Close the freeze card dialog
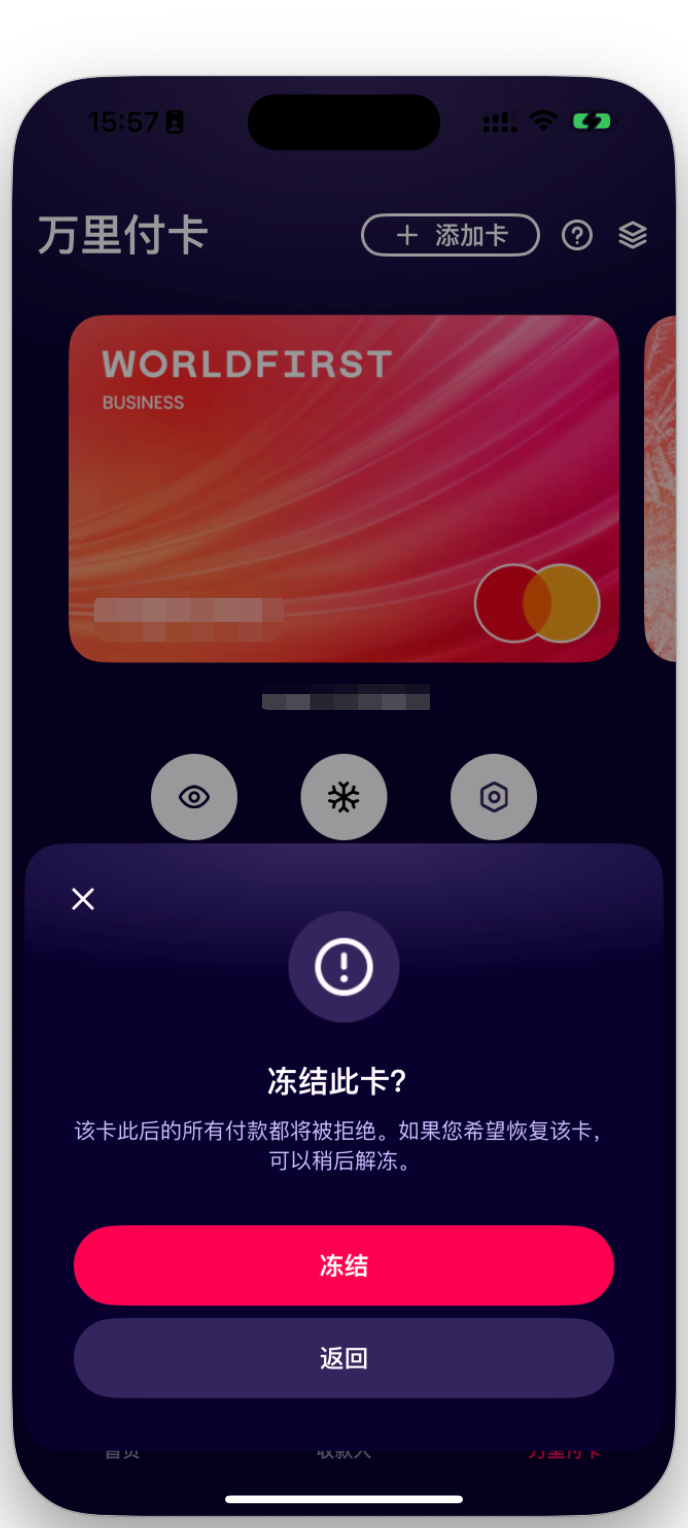This screenshot has height=1528, width=688. 83,899
